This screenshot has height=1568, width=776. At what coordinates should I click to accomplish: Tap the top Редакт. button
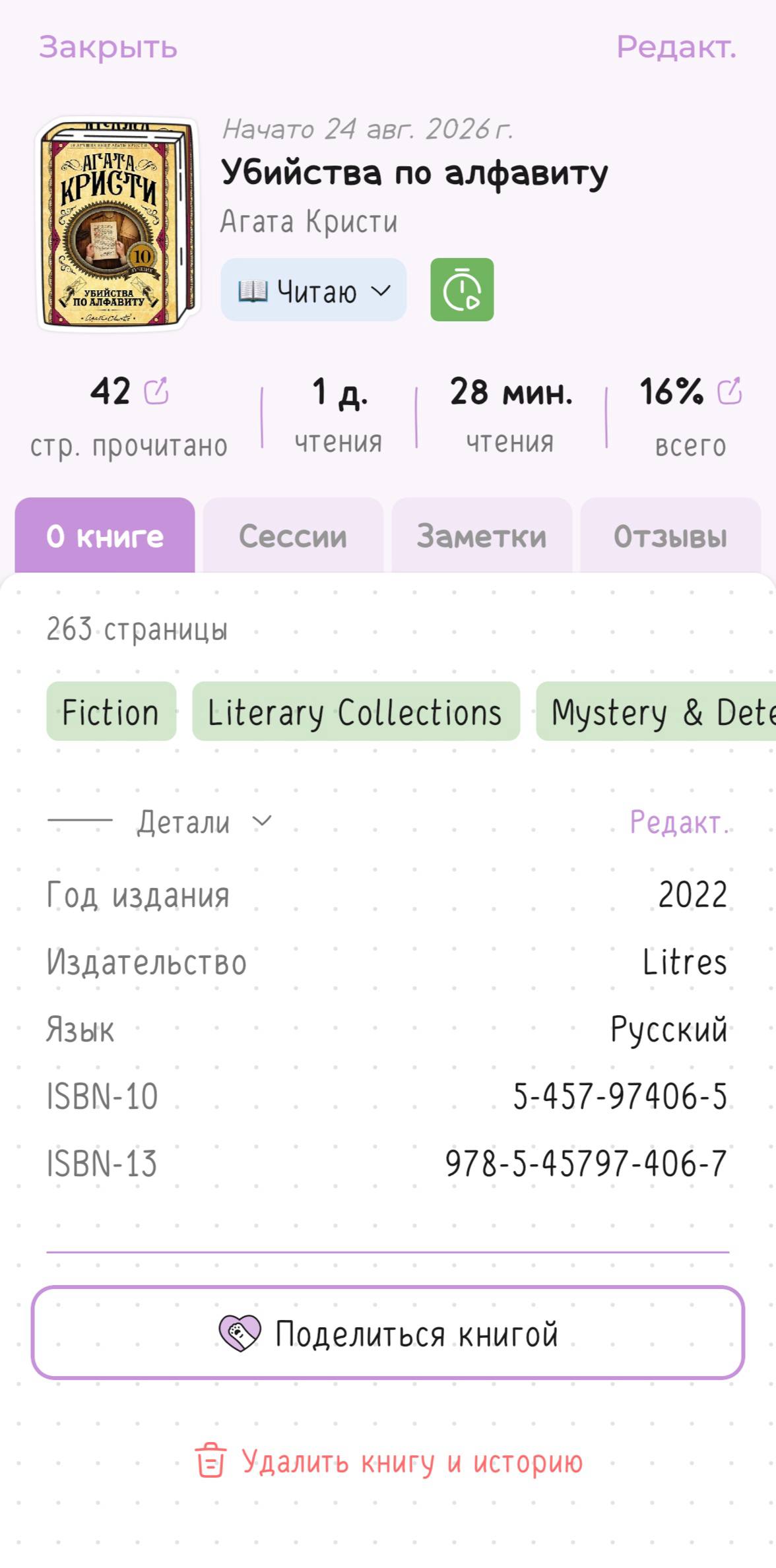coord(676,47)
